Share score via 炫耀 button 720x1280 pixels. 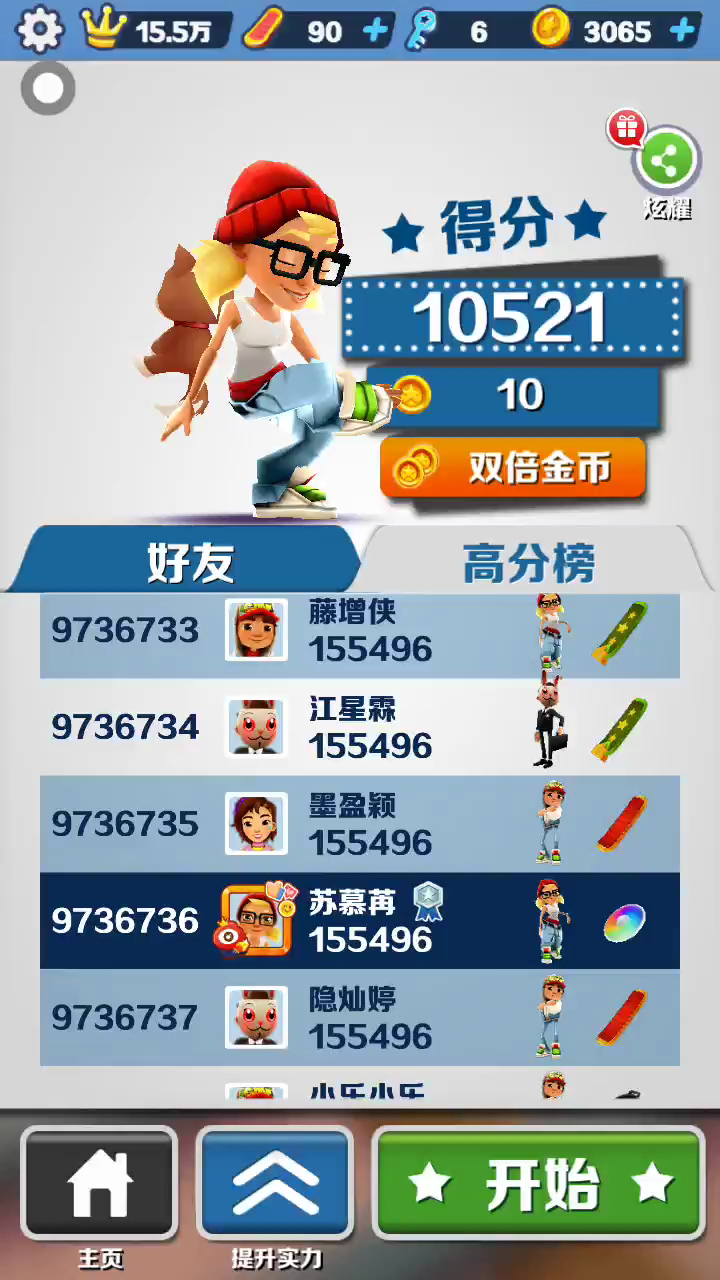click(667, 162)
